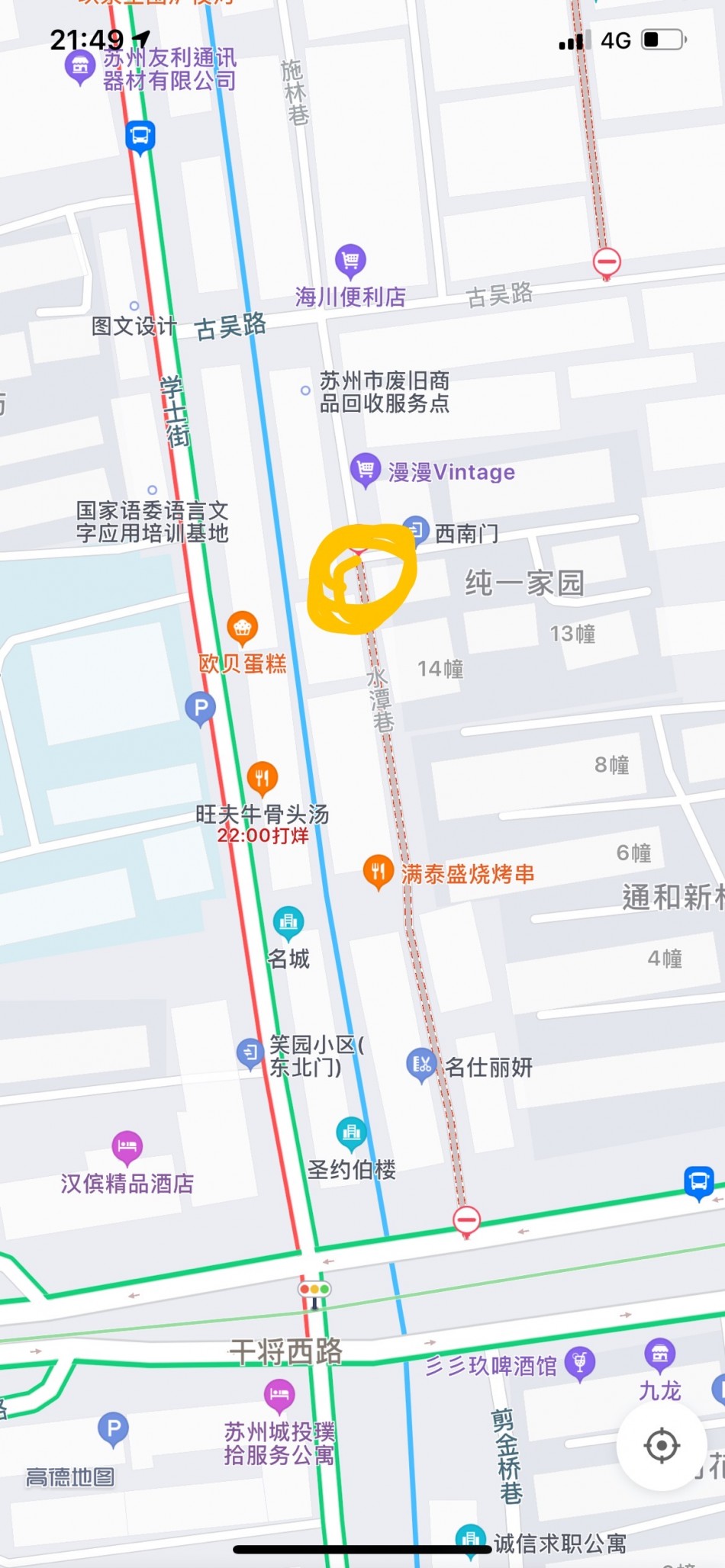Select 汉傧精品酒店 hotel marker
The height and width of the screenshot is (1568, 725).
click(127, 1145)
